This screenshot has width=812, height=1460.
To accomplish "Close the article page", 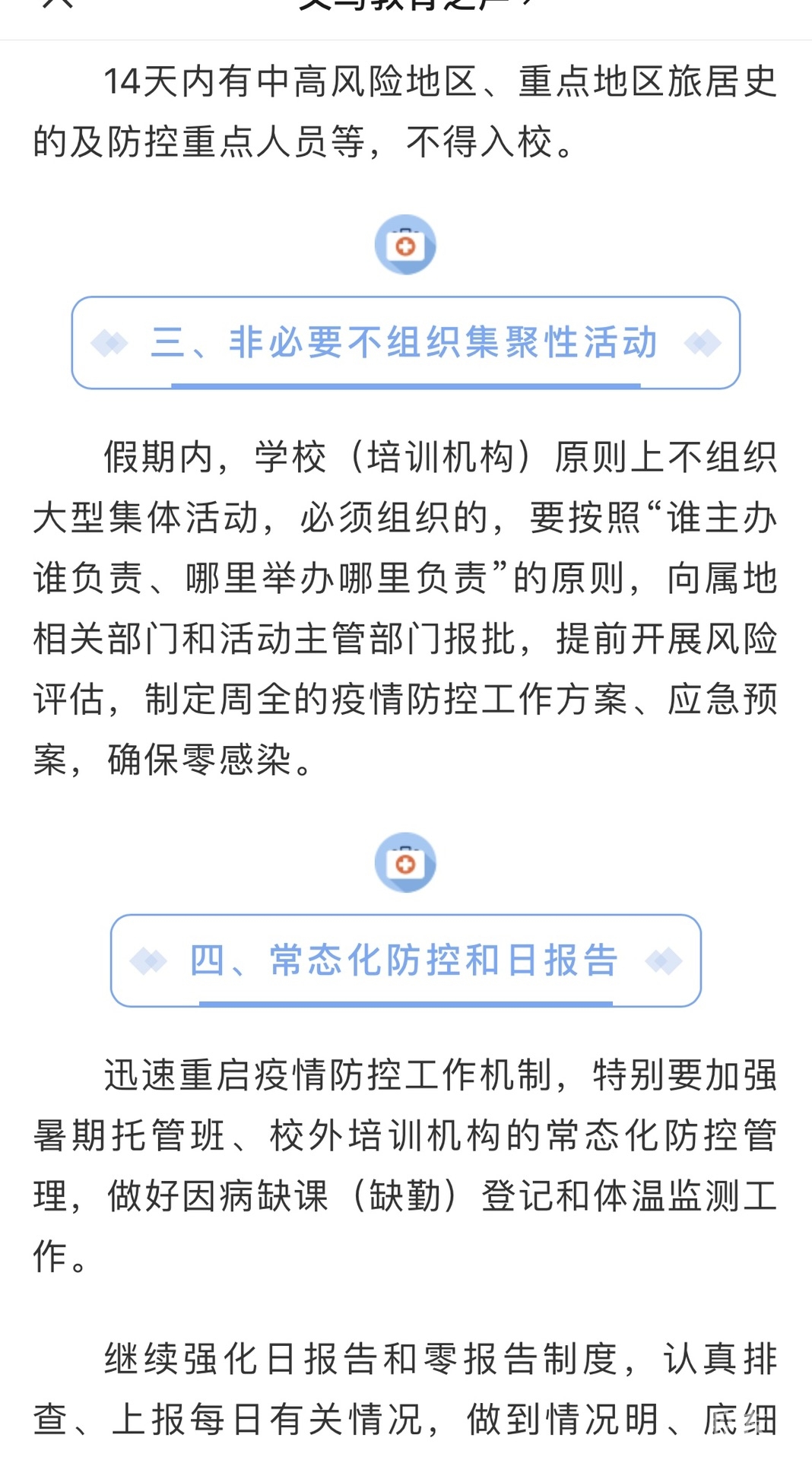I will coord(58,5).
